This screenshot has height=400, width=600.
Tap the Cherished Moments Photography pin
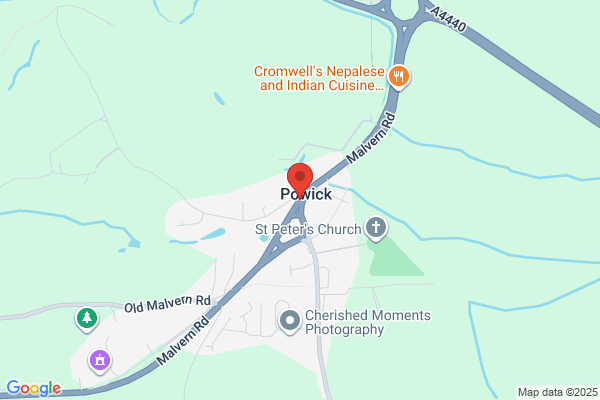290,322
